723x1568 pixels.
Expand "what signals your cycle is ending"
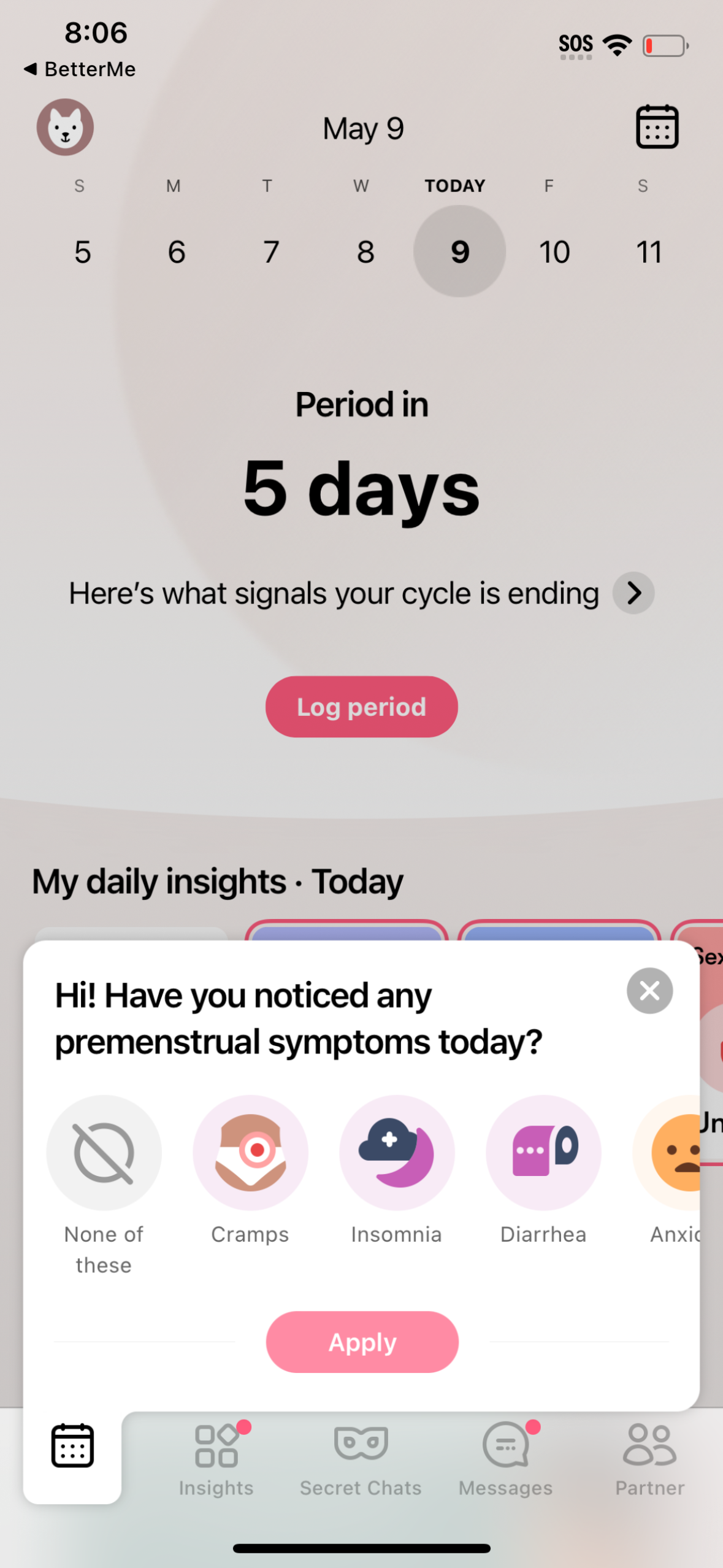pyautogui.click(x=632, y=593)
